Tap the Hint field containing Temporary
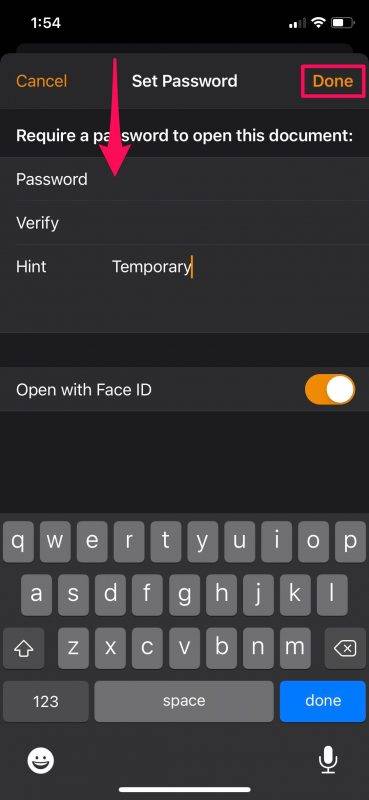Image resolution: width=369 pixels, height=800 pixels. pyautogui.click(x=184, y=267)
